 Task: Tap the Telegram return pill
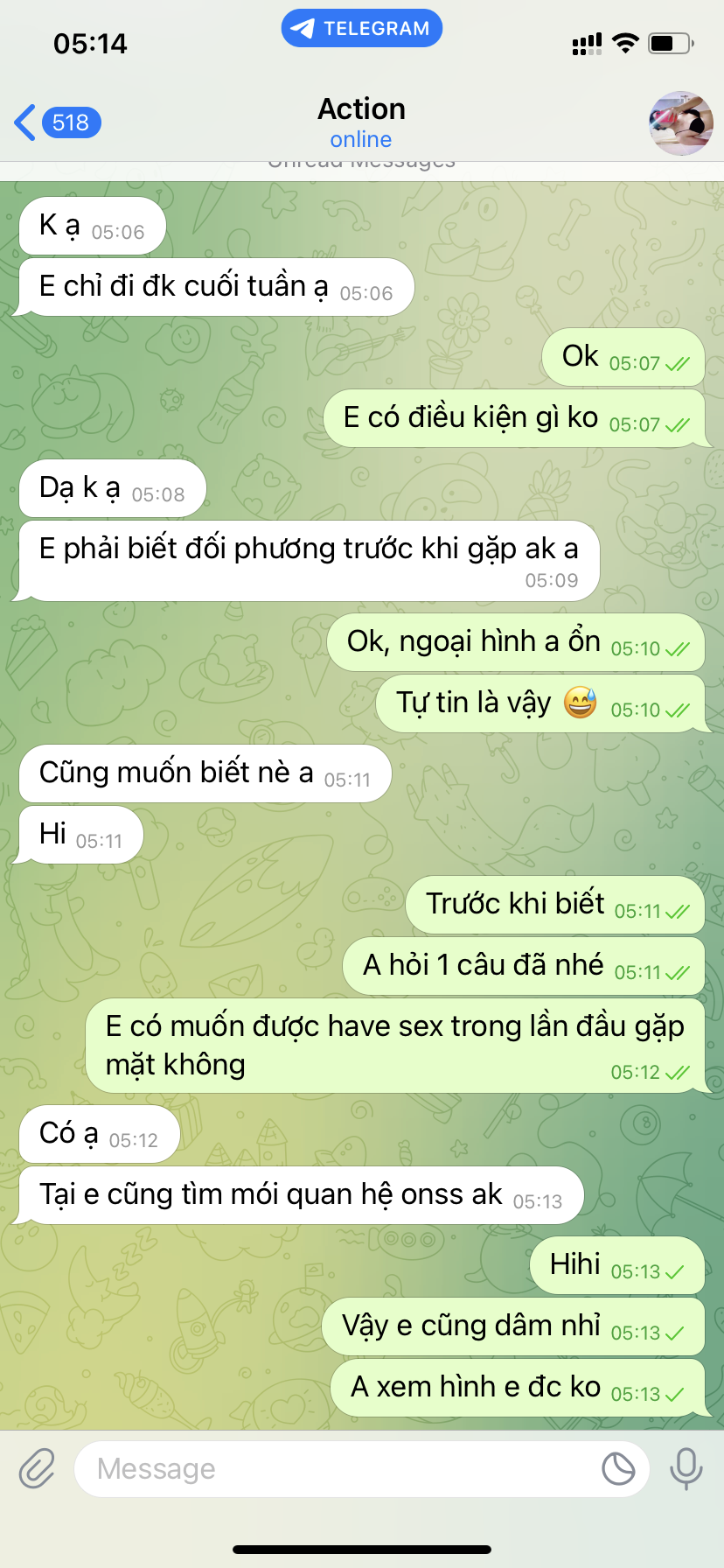coord(361,29)
